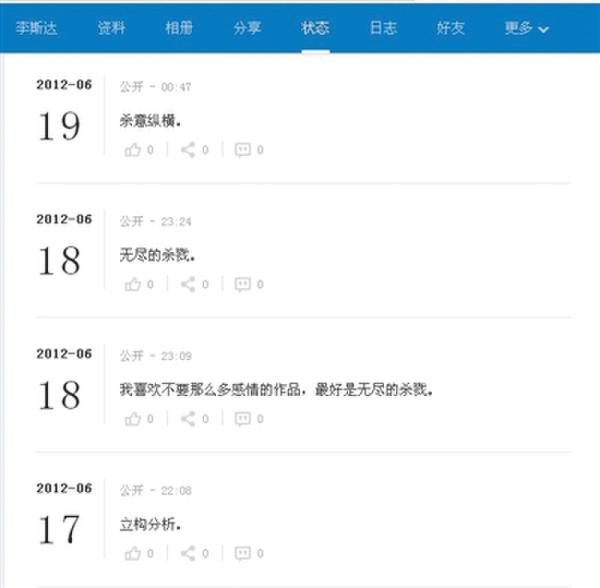Like the 23:24 status 无尽的杀戮
This screenshot has height=588, width=600.
pyautogui.click(x=133, y=284)
